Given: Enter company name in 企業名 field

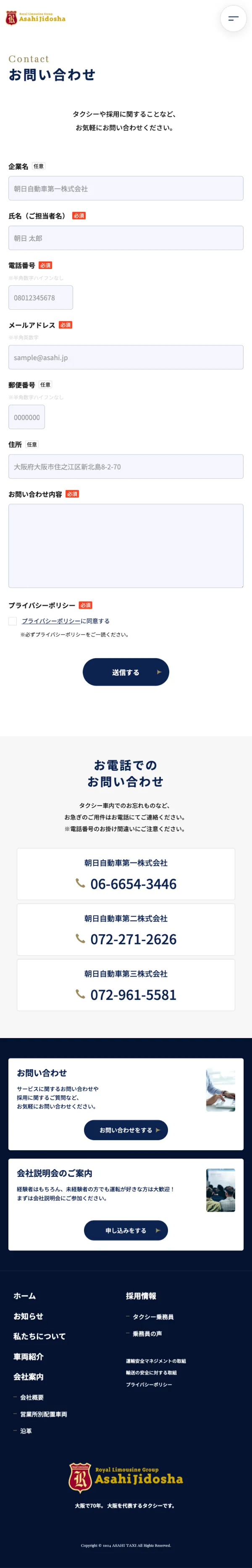Looking at the screenshot, I should click(126, 189).
